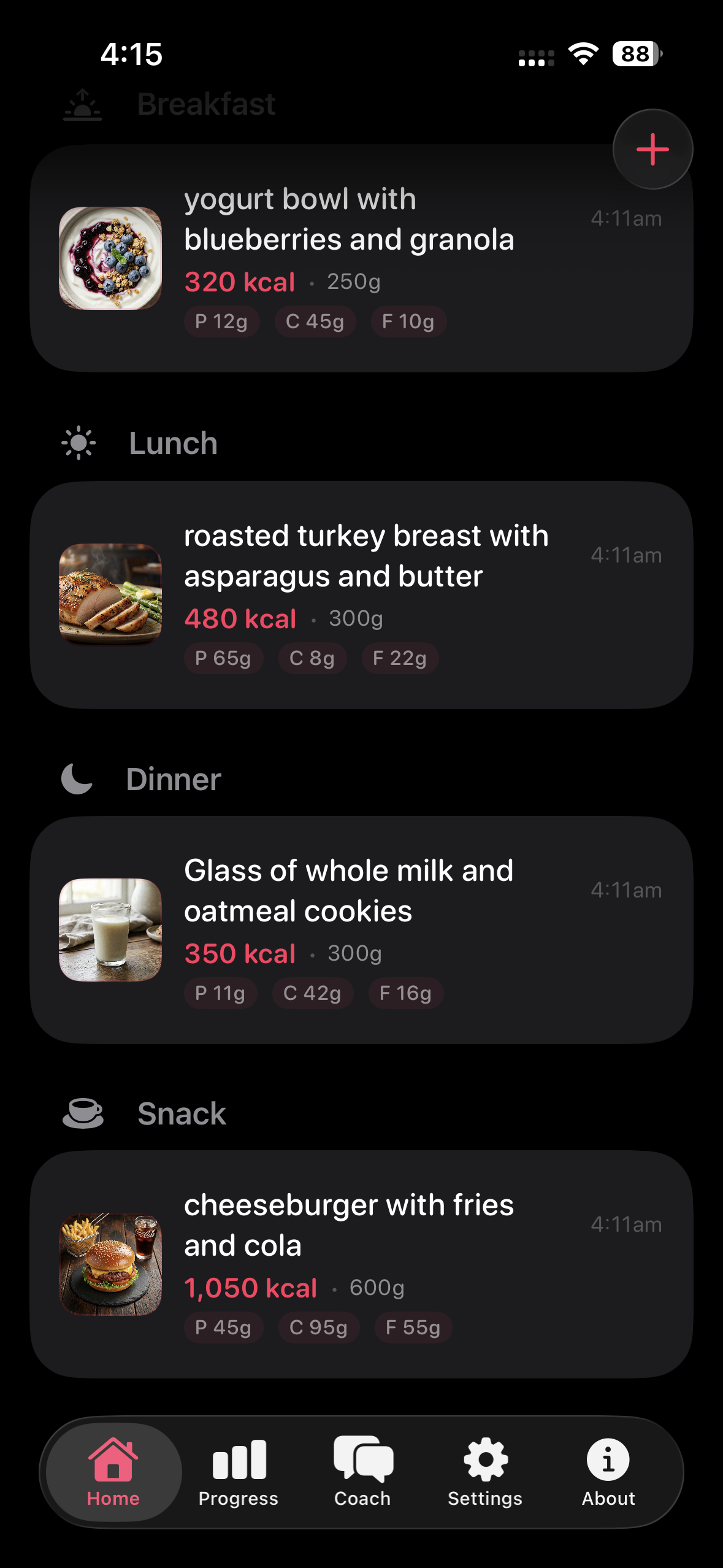Open the Coach chat bubbles icon
The height and width of the screenshot is (1568, 723).
362,1460
